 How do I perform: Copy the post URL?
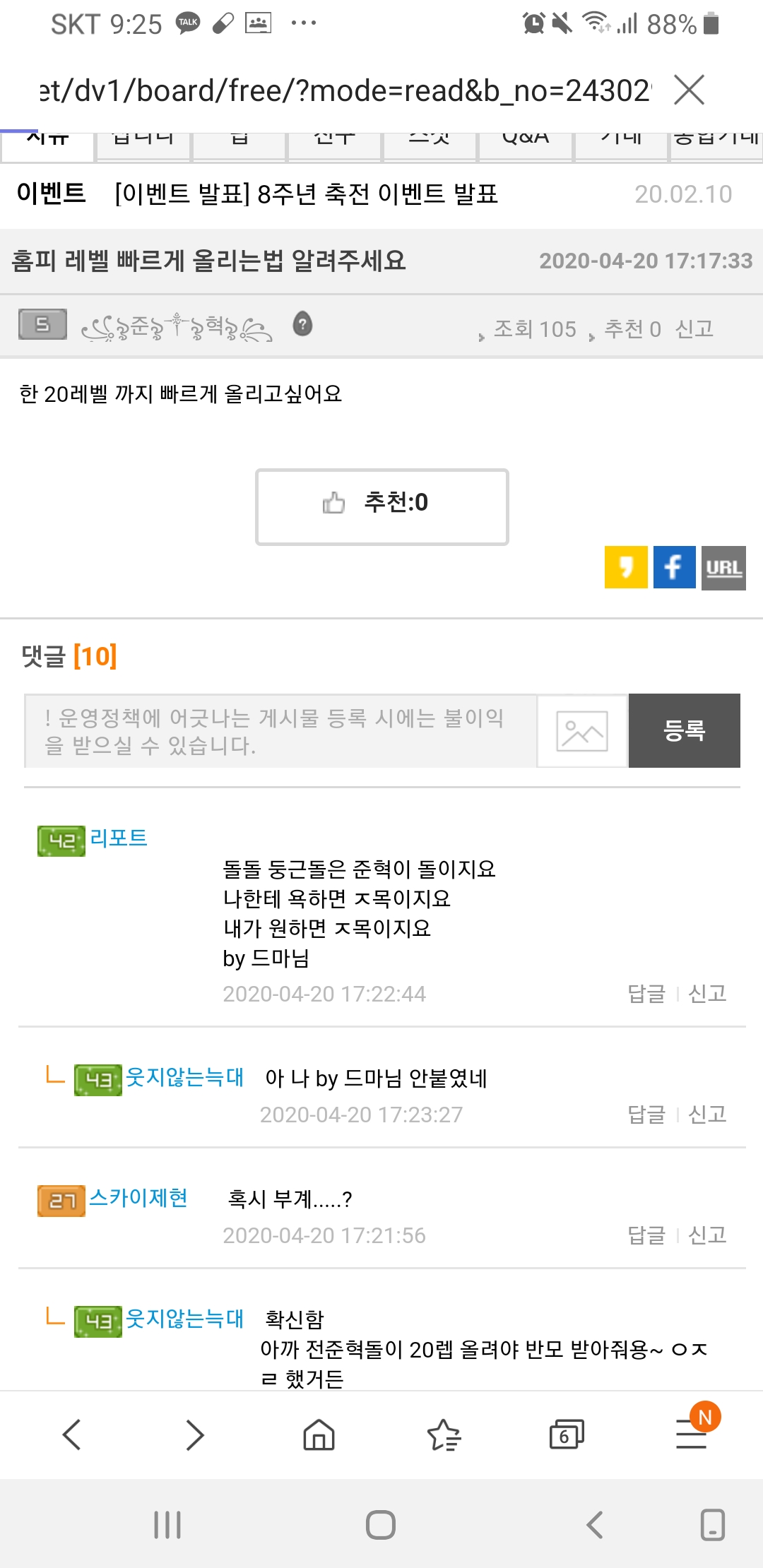pyautogui.click(x=723, y=567)
